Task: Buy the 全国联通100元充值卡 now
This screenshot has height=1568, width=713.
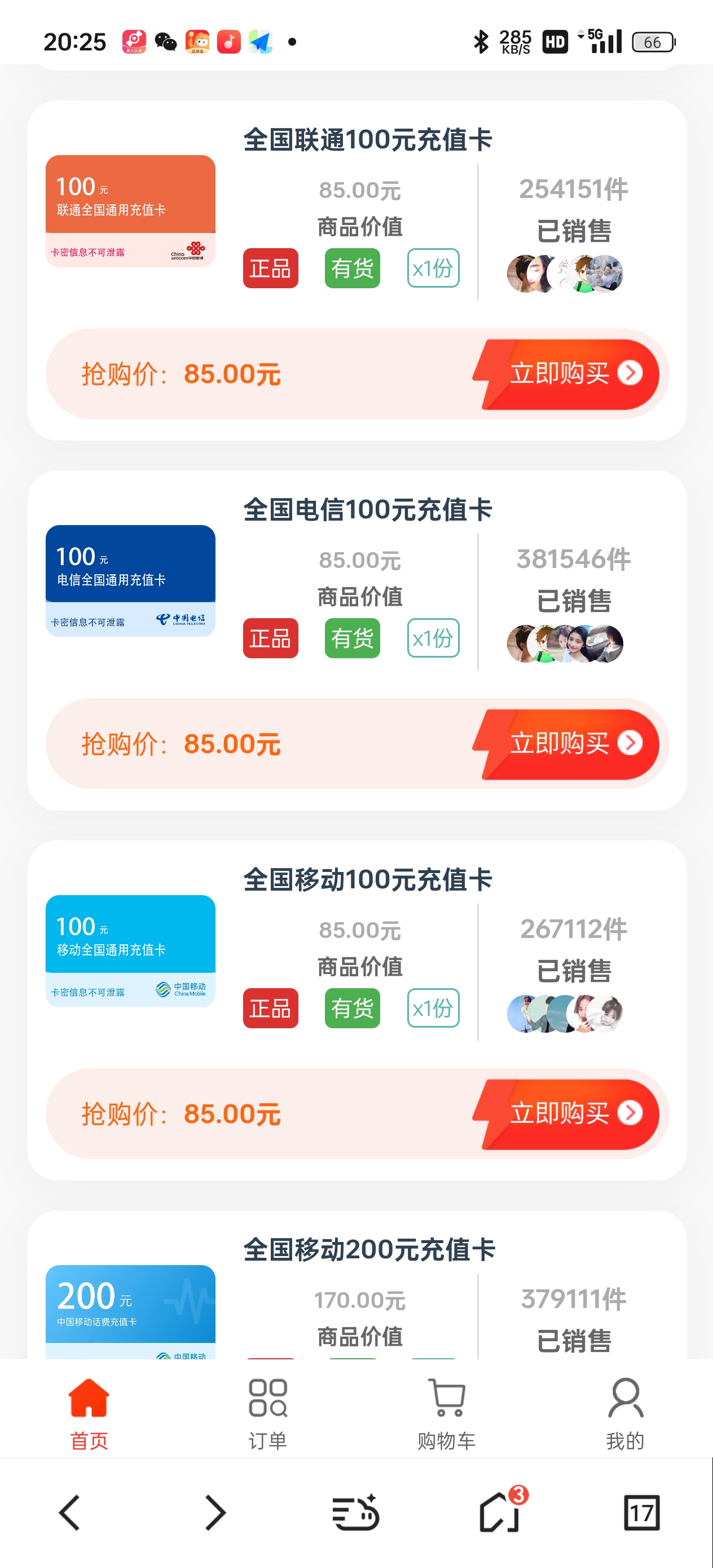Action: click(x=569, y=374)
